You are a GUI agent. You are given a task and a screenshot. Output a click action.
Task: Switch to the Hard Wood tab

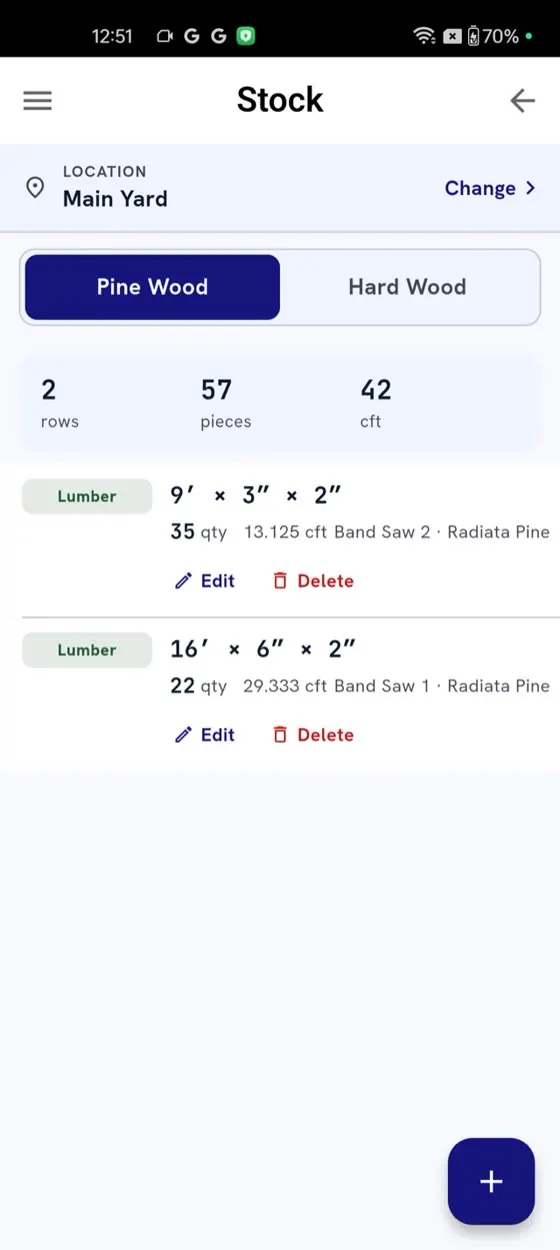(x=407, y=287)
